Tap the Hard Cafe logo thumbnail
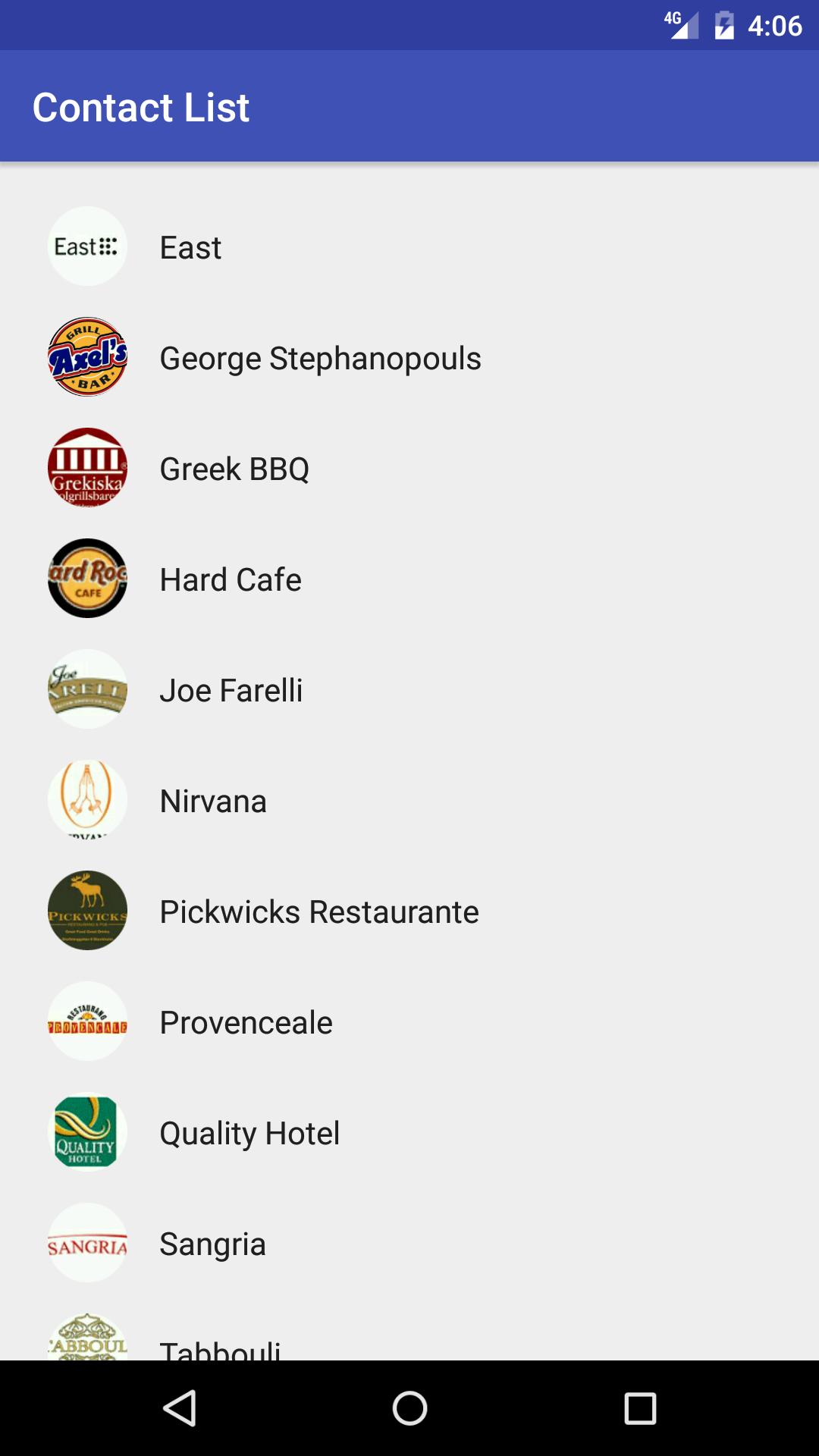This screenshot has height=1456, width=819. [86, 579]
